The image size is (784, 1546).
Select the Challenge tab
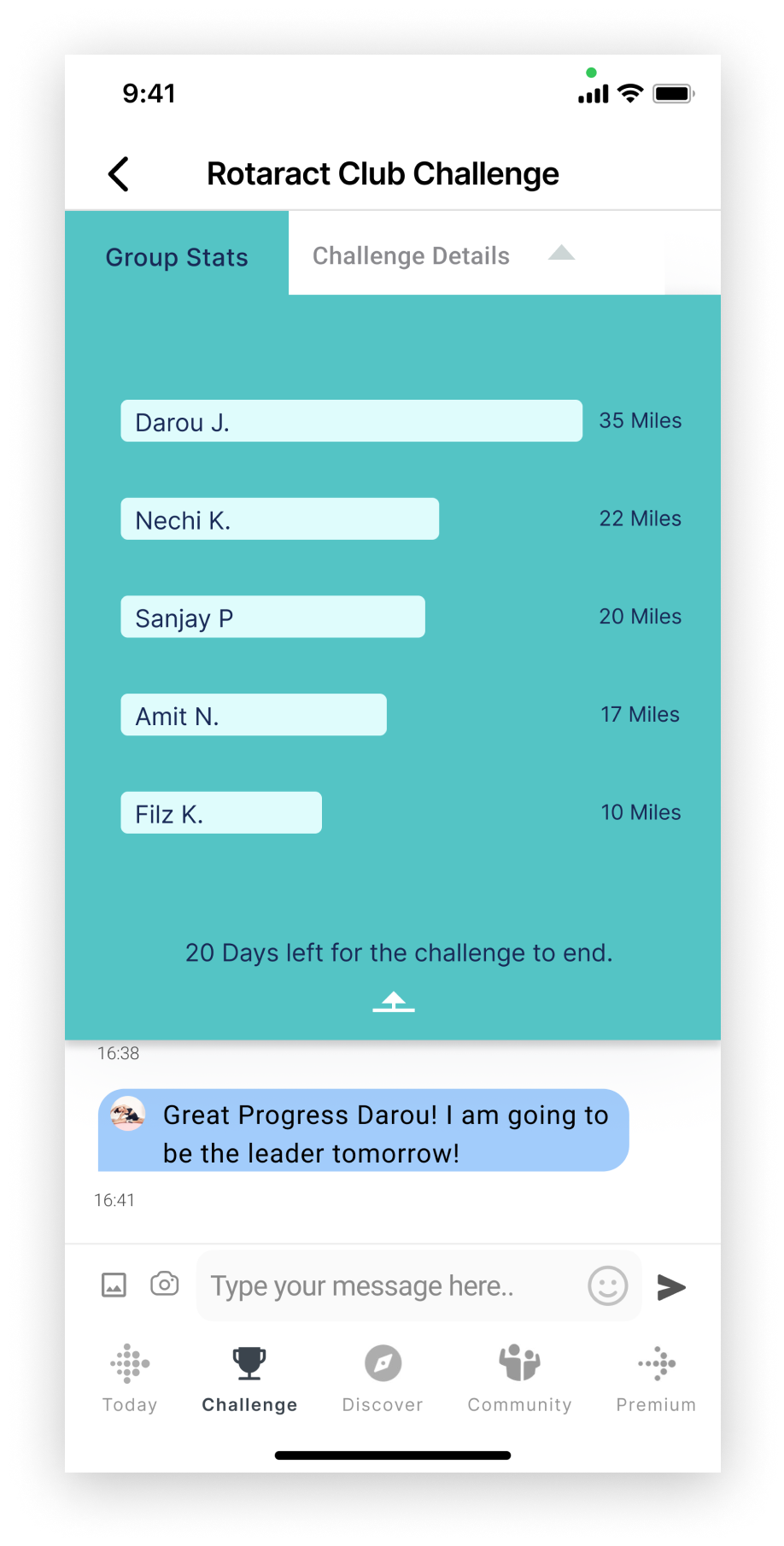249,1379
